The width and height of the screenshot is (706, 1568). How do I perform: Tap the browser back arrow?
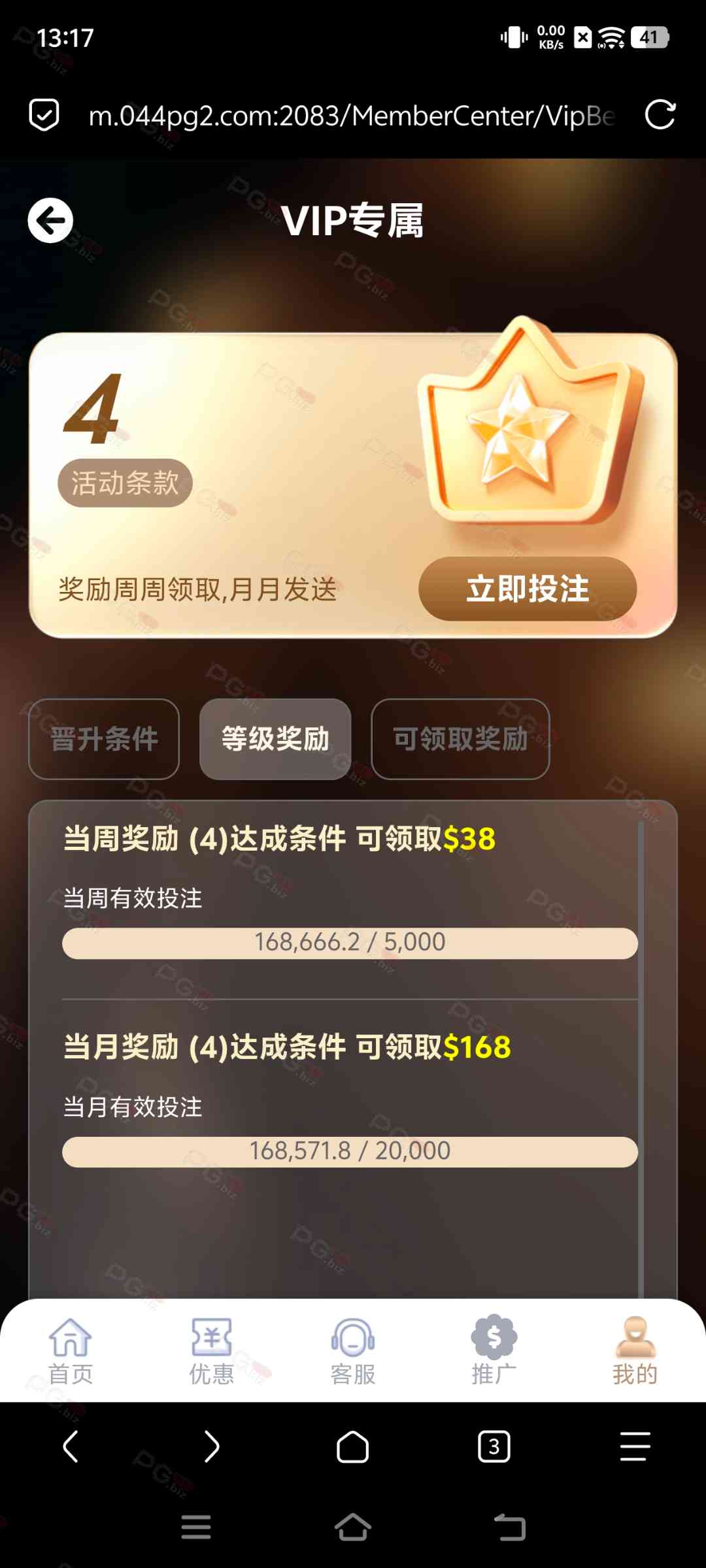(x=71, y=1446)
